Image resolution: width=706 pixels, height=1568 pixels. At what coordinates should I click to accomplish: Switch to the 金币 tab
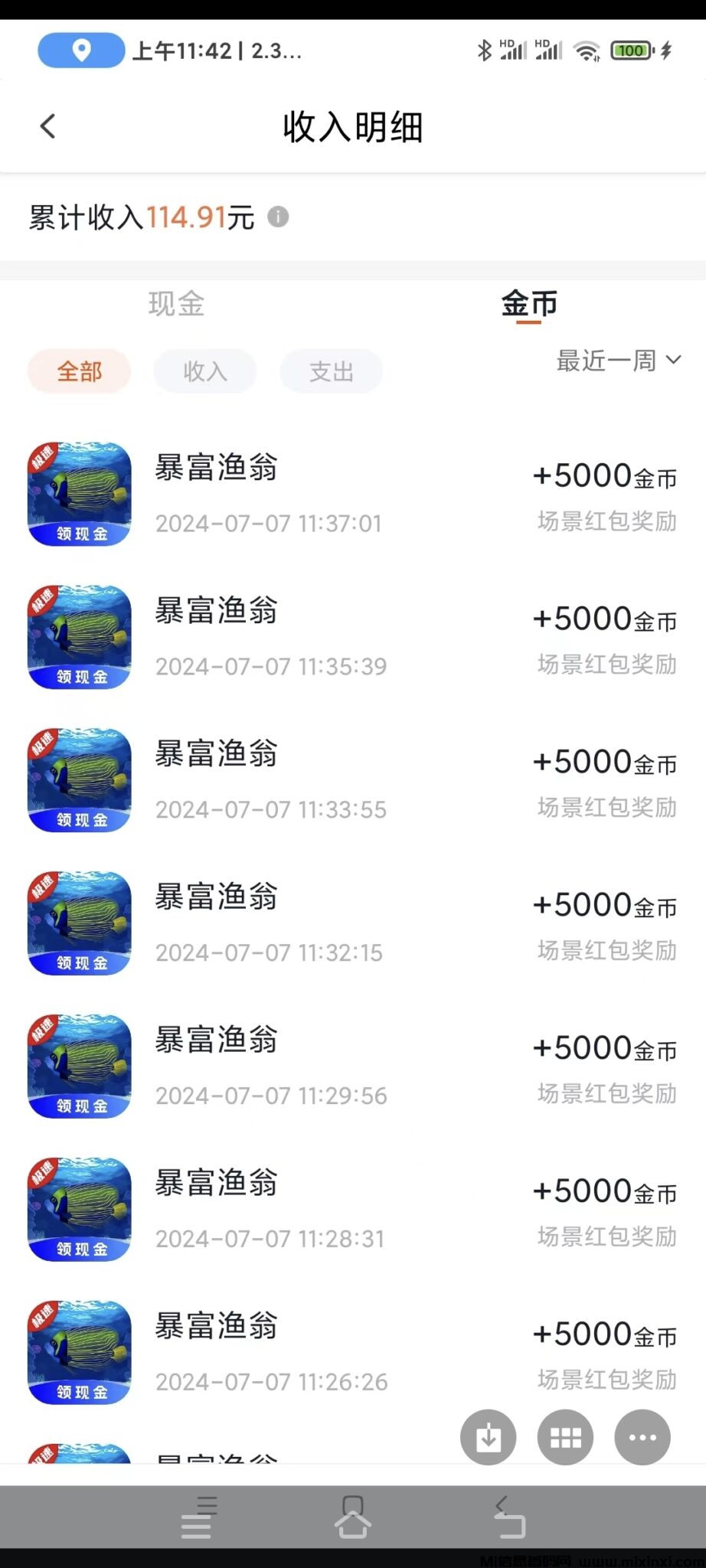coord(528,305)
